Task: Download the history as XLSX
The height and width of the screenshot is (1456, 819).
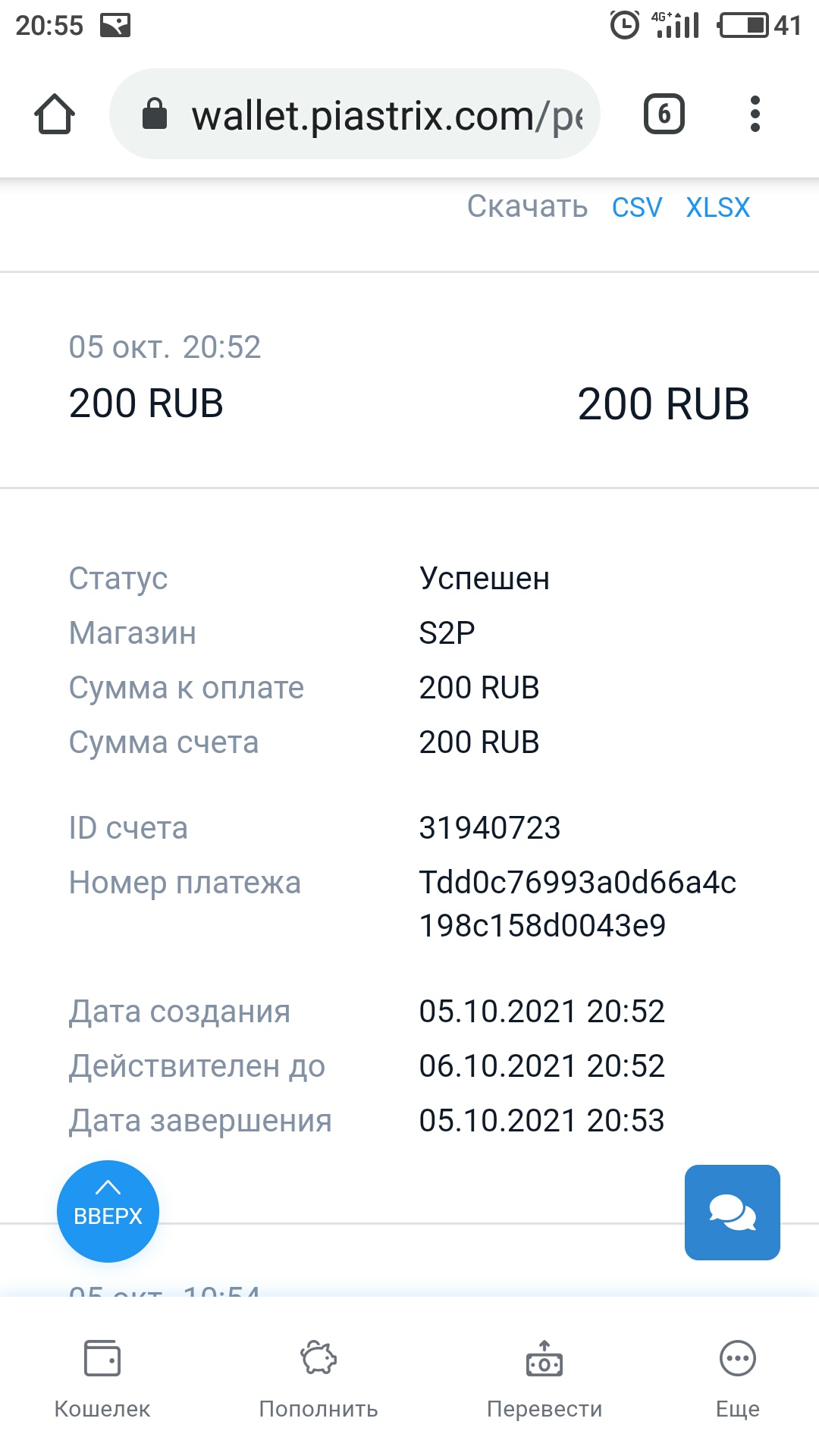Action: (717, 207)
